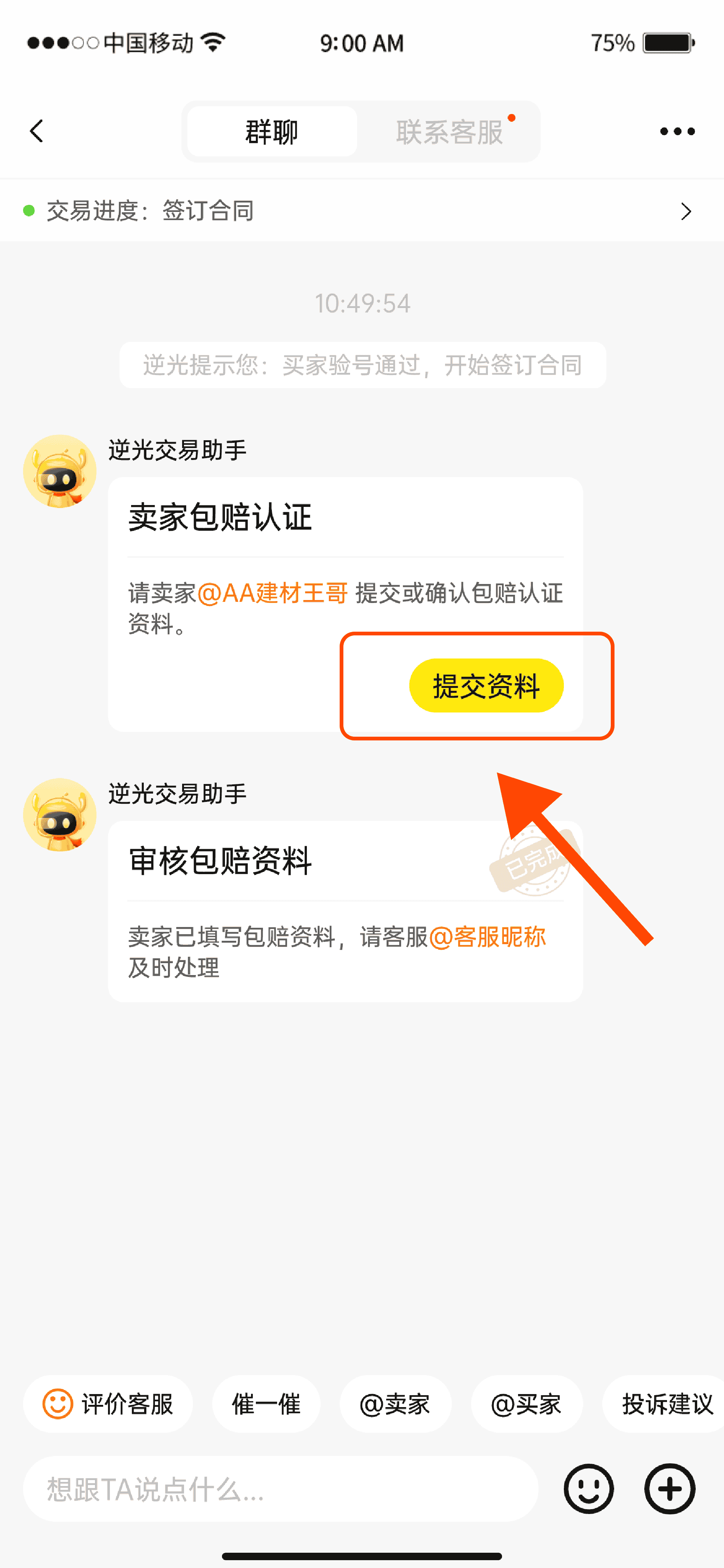Open the three-dot overflow menu
The width and height of the screenshot is (724, 1568).
(x=677, y=131)
